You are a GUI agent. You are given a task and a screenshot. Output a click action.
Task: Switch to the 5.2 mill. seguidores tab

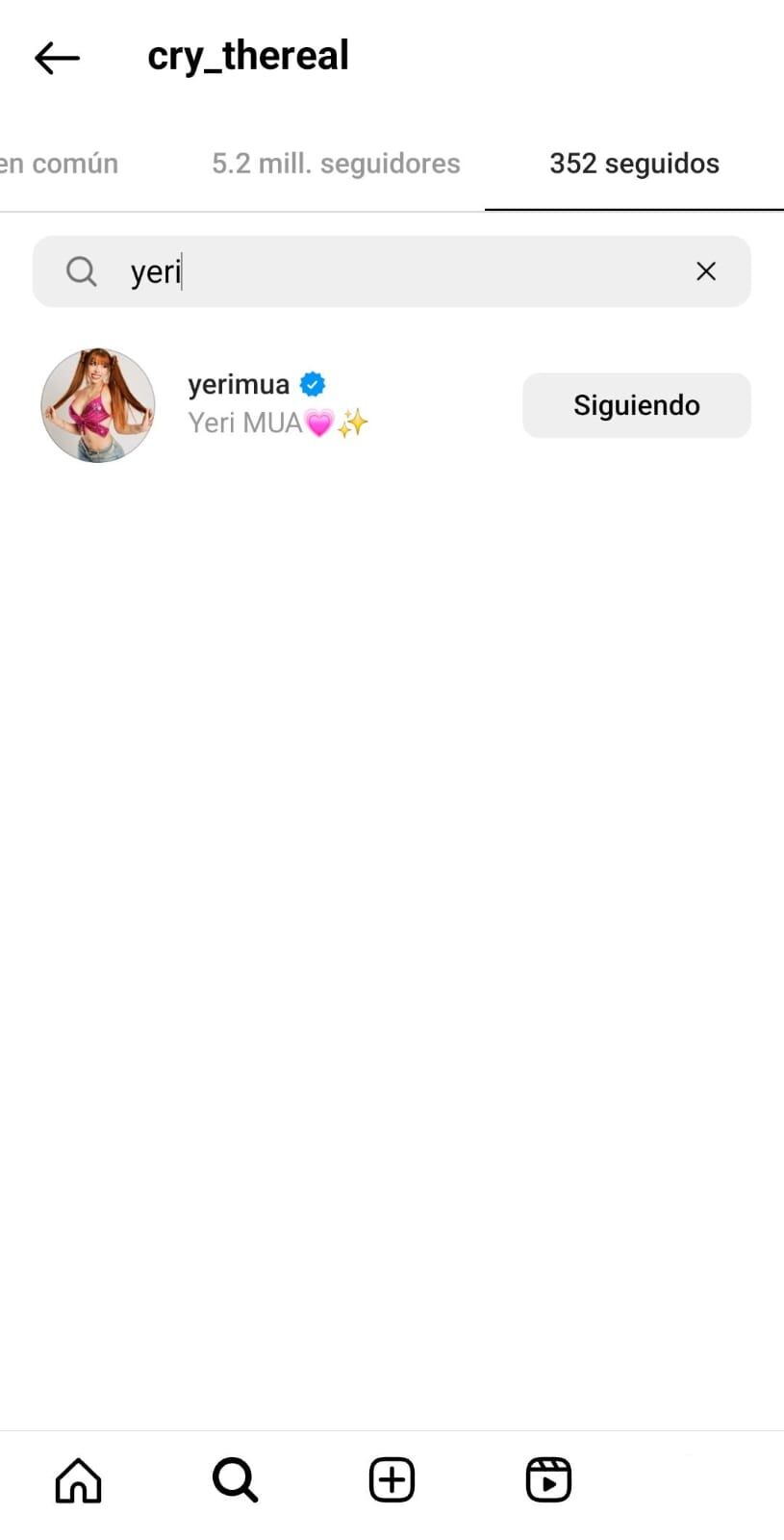tap(336, 164)
